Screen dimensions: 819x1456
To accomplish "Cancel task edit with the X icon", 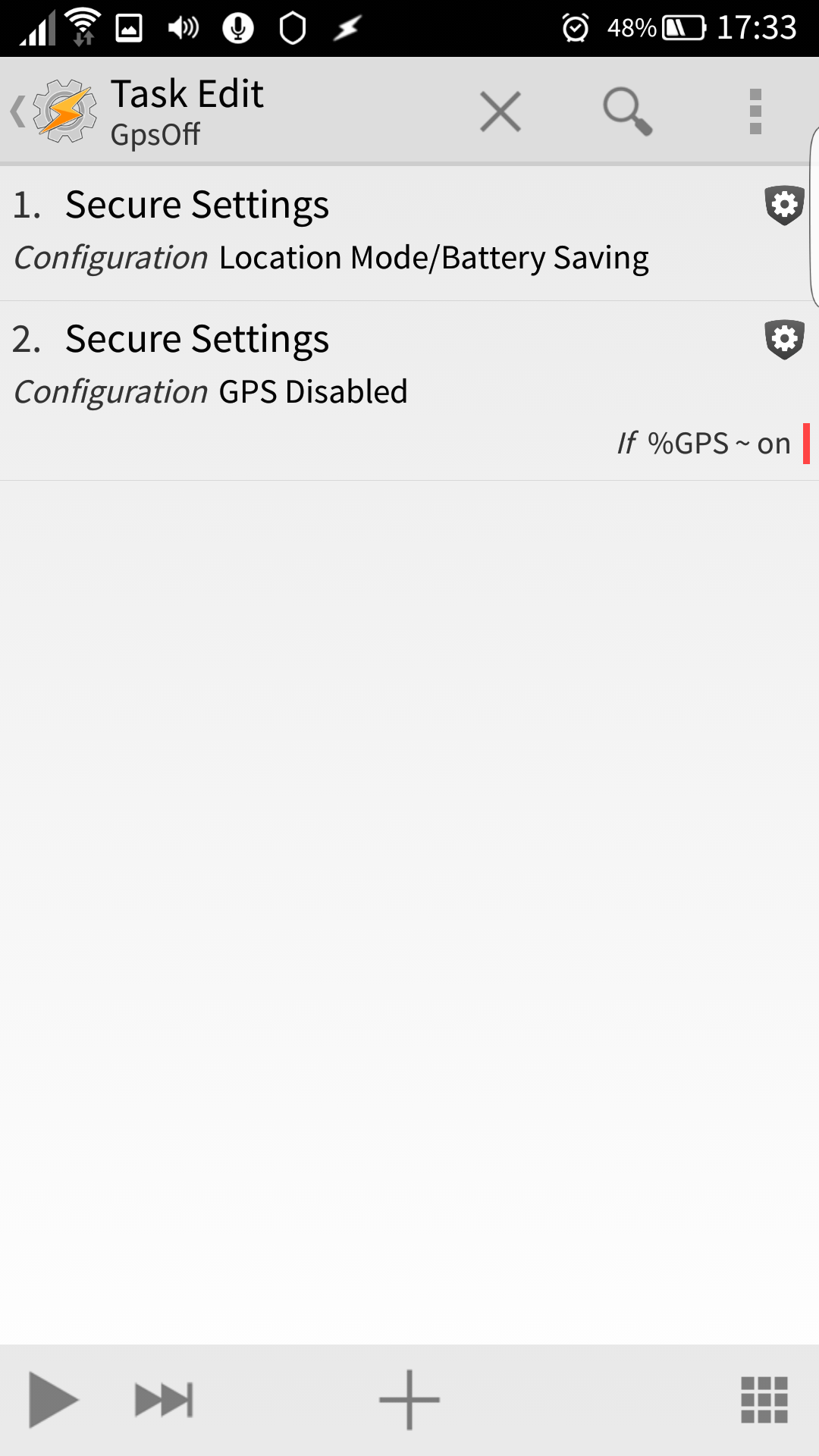I will coord(500,111).
